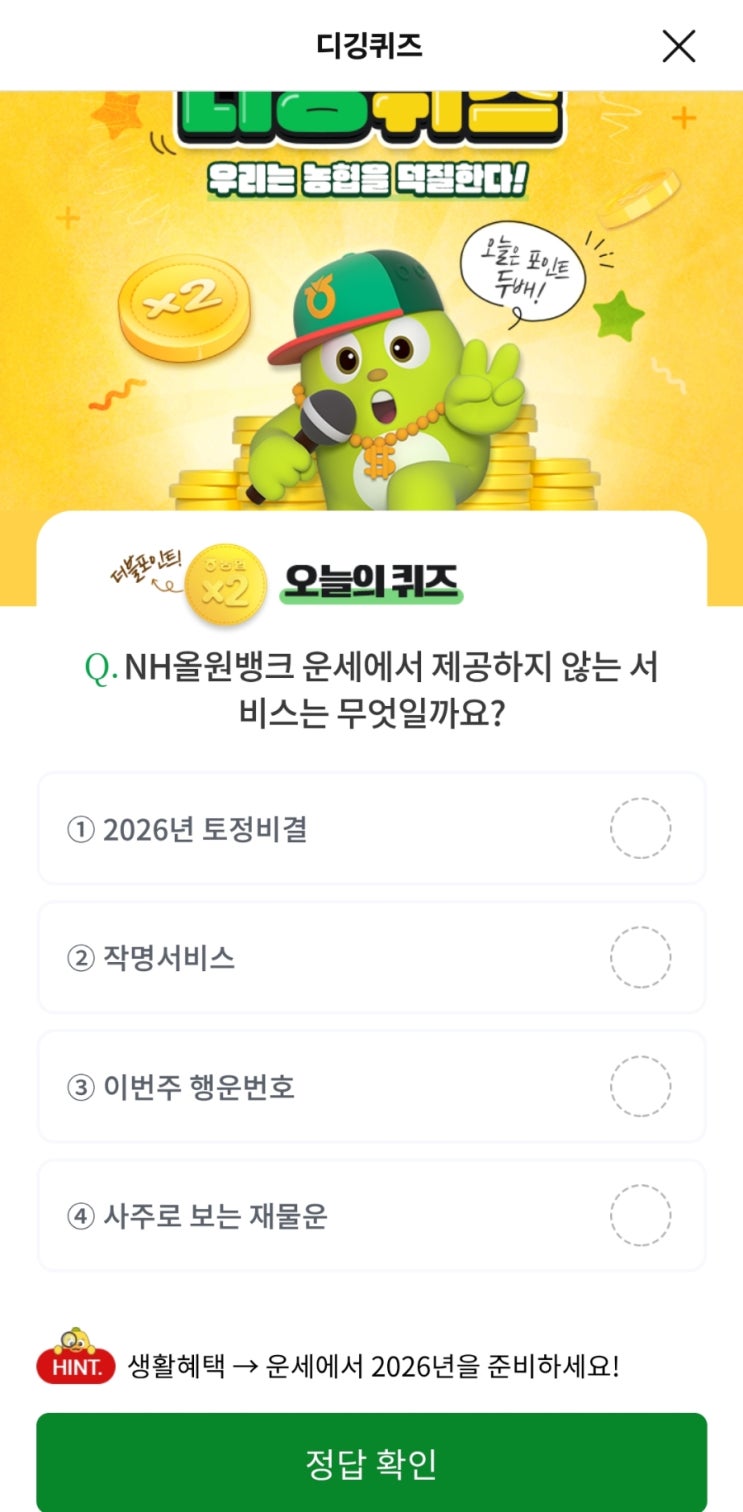
Task: Click the quiz question text
Action: coord(371,685)
